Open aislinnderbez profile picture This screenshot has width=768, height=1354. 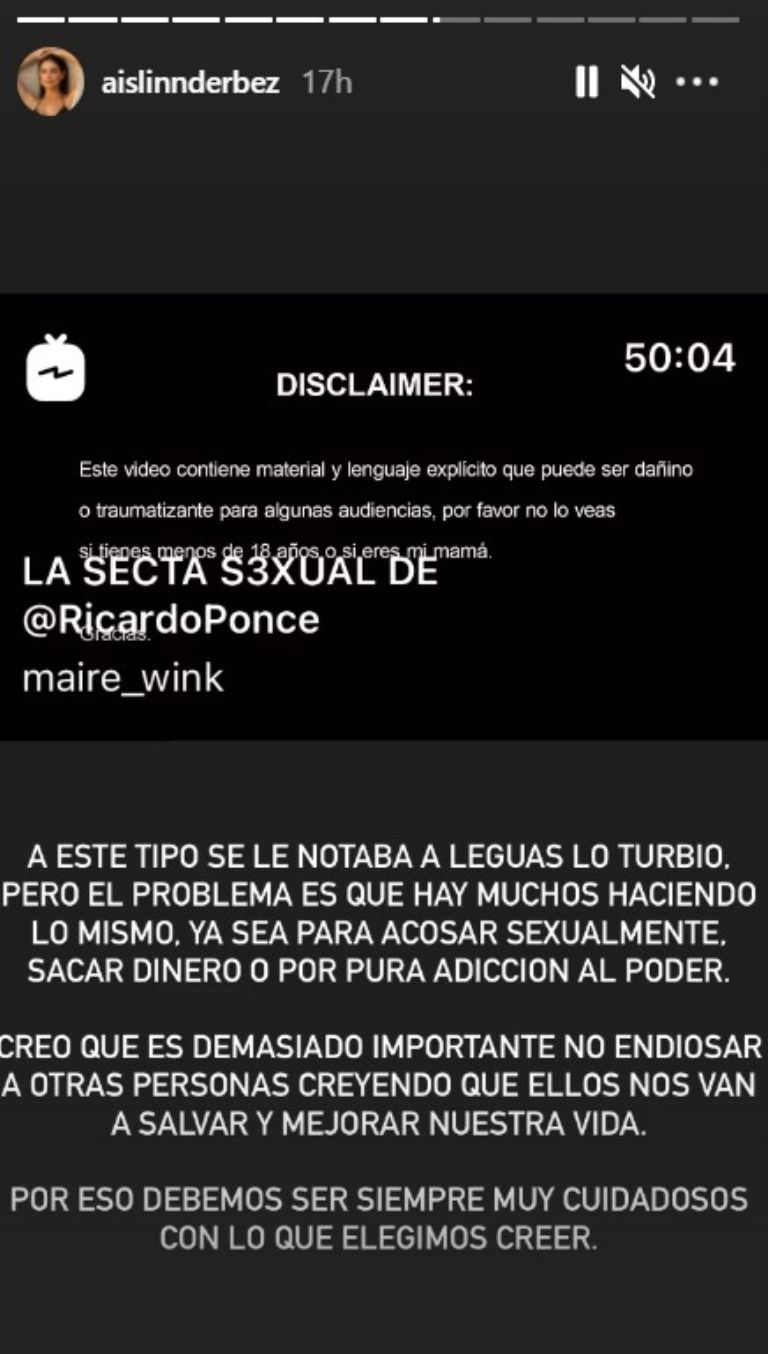pyautogui.click(x=50, y=81)
